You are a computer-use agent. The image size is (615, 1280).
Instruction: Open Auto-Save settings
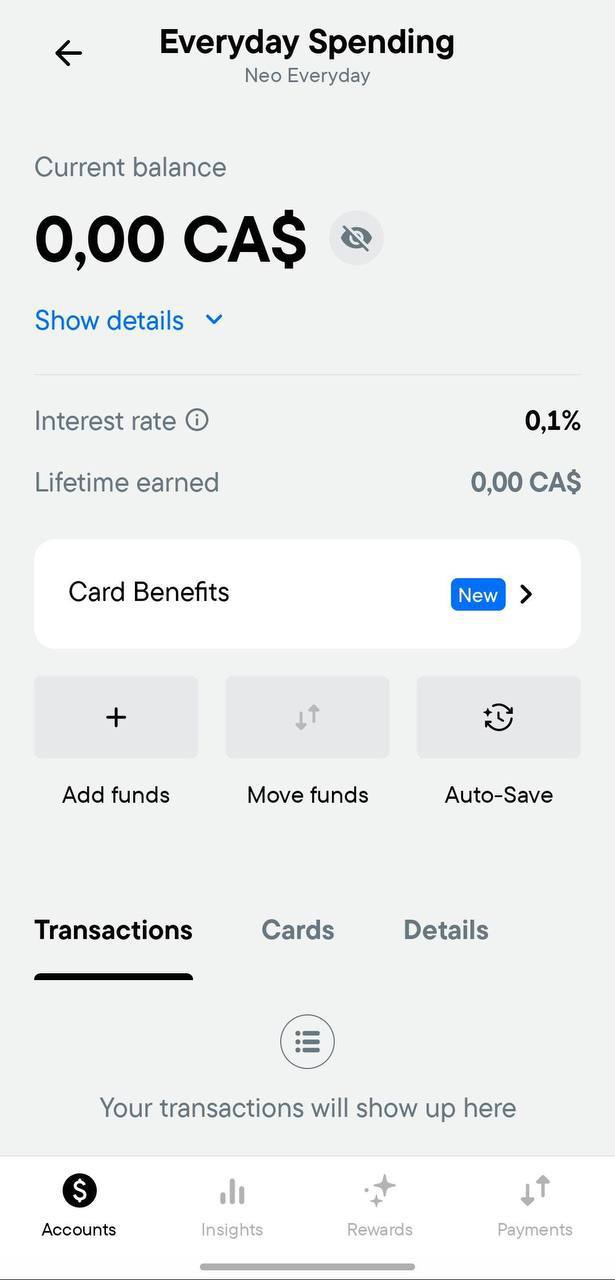498,718
